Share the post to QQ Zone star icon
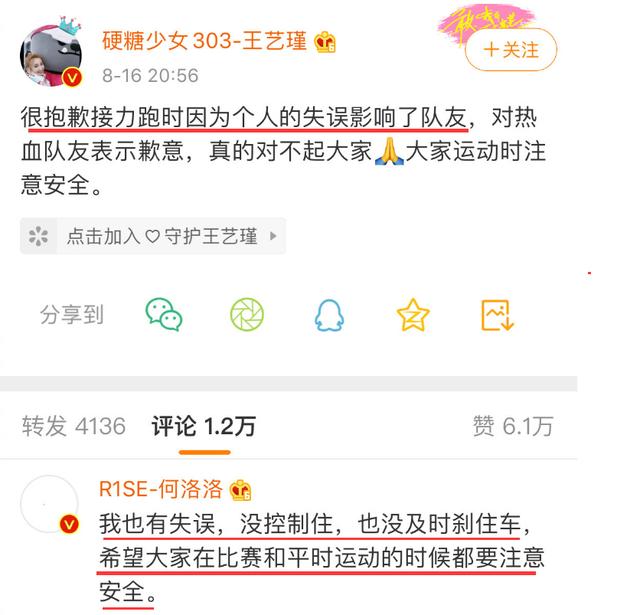This screenshot has width=640, height=615. pos(411,315)
